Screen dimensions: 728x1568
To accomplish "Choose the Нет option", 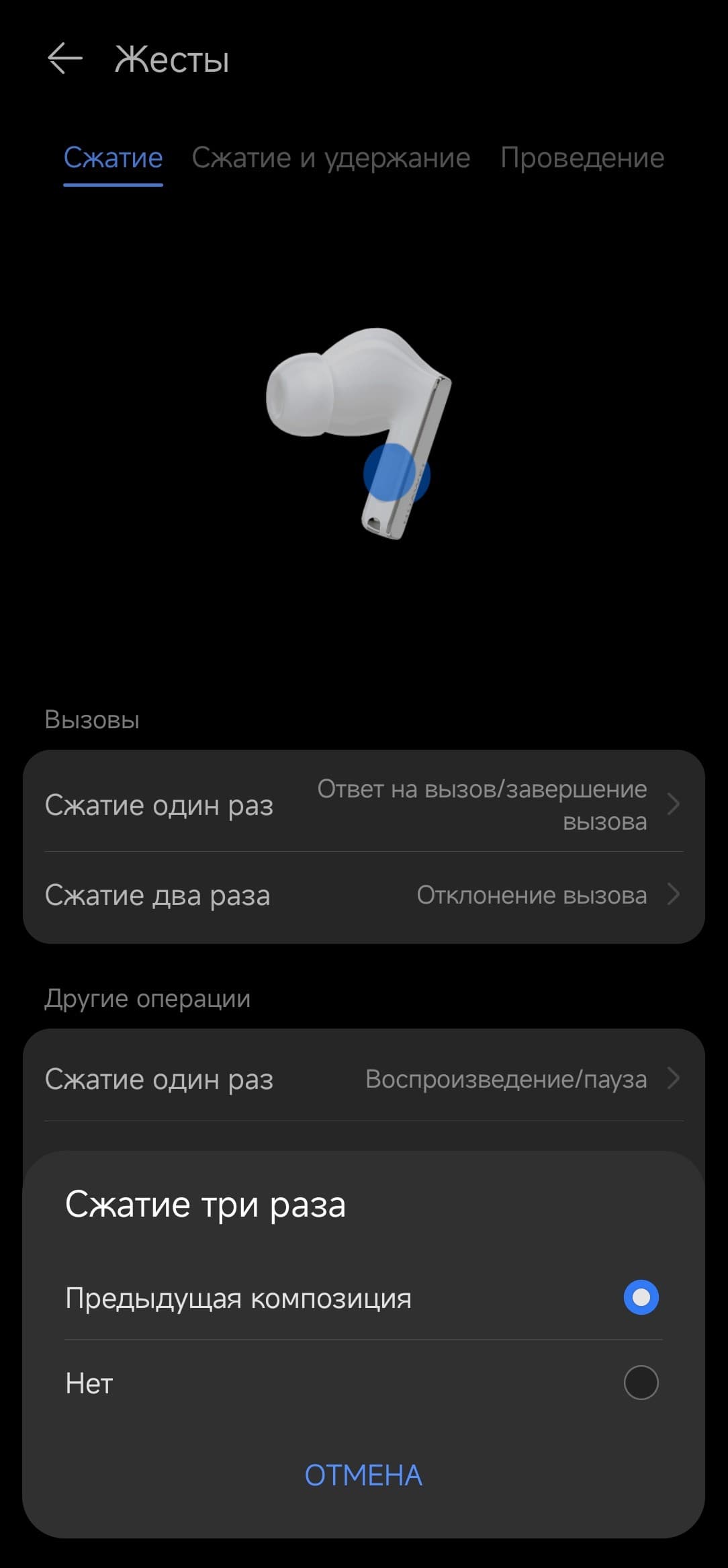I will (x=363, y=1383).
